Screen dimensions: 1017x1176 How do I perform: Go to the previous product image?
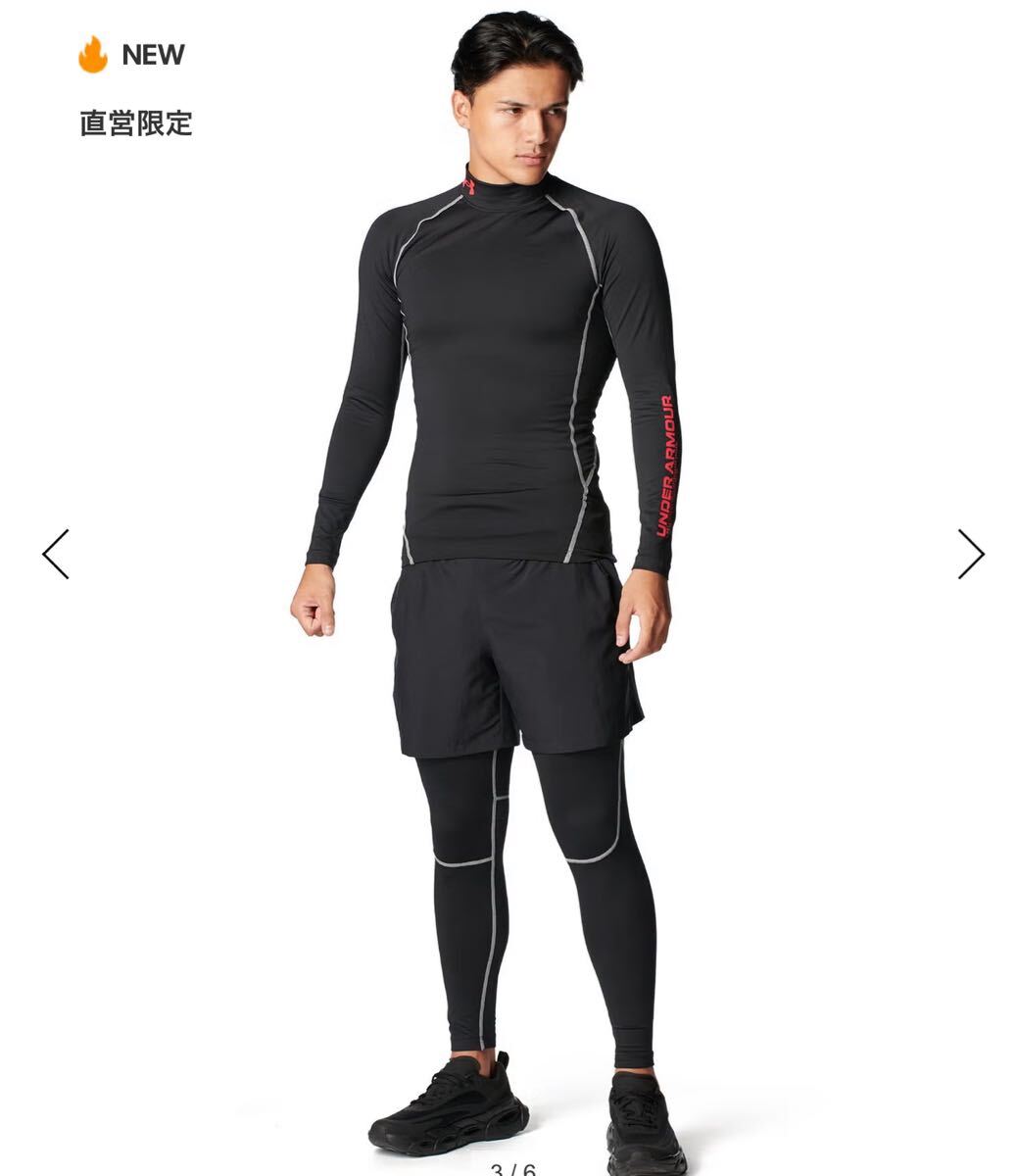(56, 554)
